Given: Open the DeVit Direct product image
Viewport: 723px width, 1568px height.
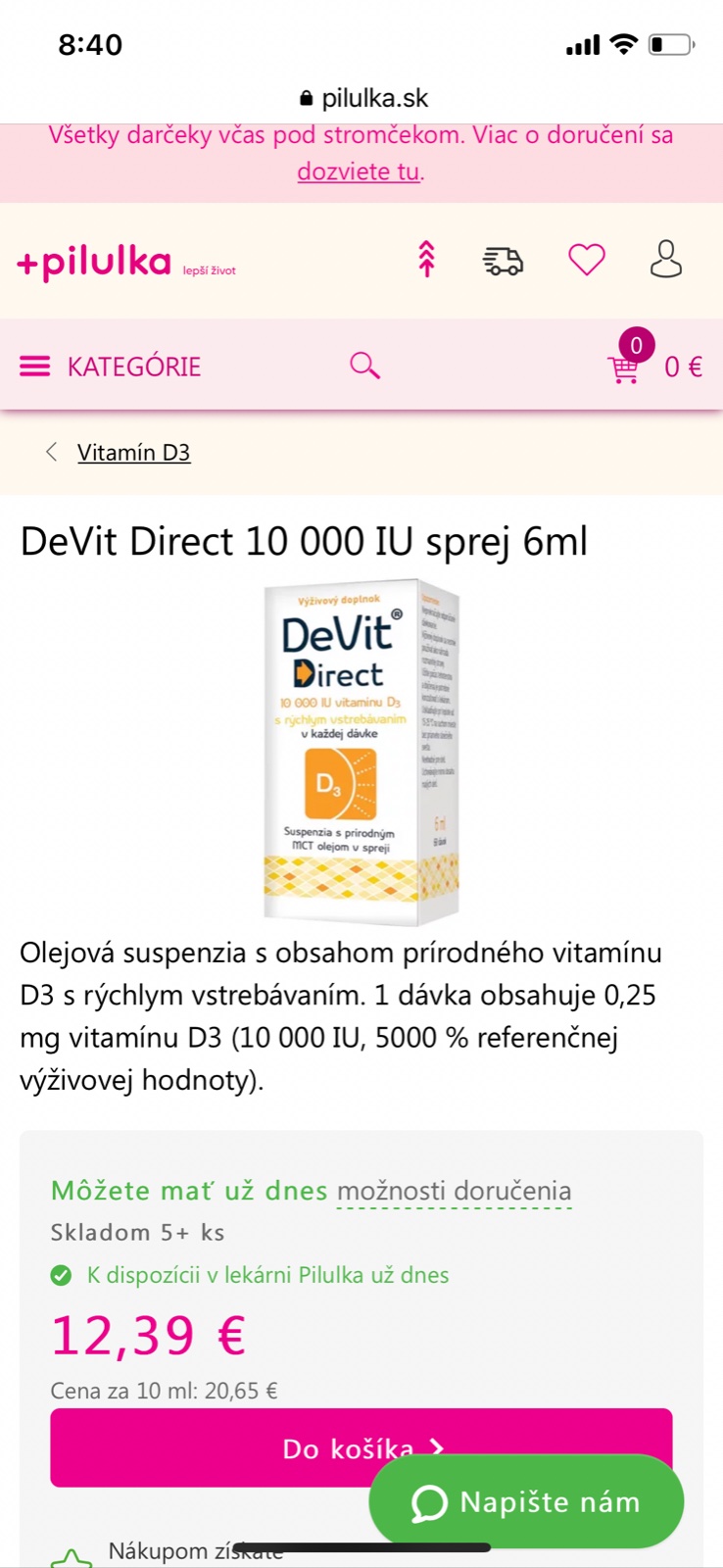Looking at the screenshot, I should [x=361, y=751].
